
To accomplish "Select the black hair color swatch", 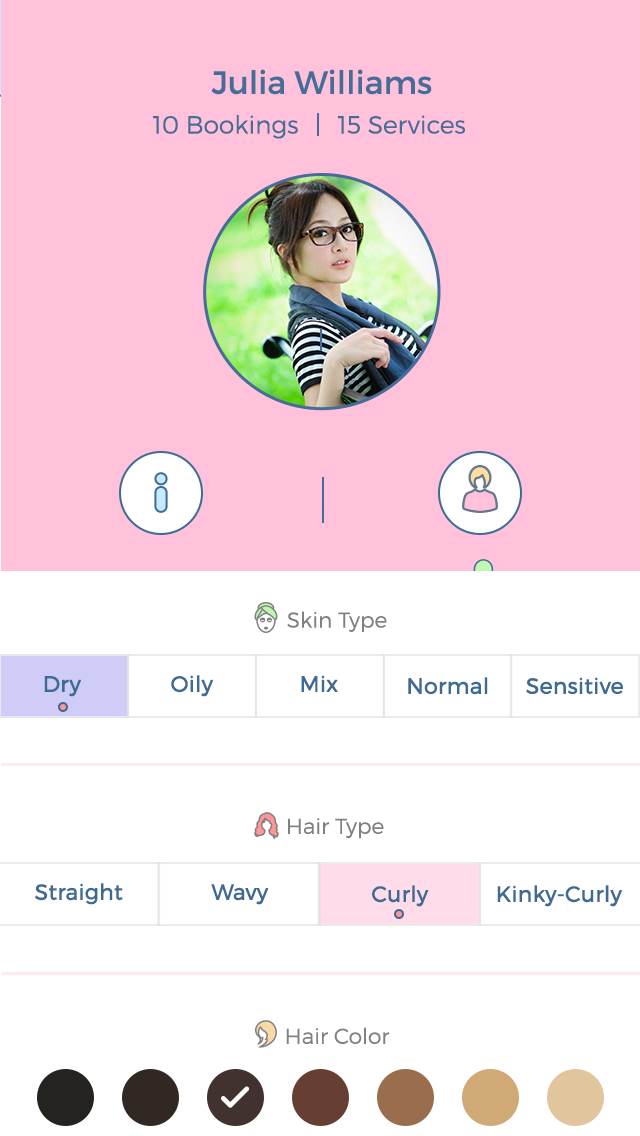I will pyautogui.click(x=65, y=1097).
